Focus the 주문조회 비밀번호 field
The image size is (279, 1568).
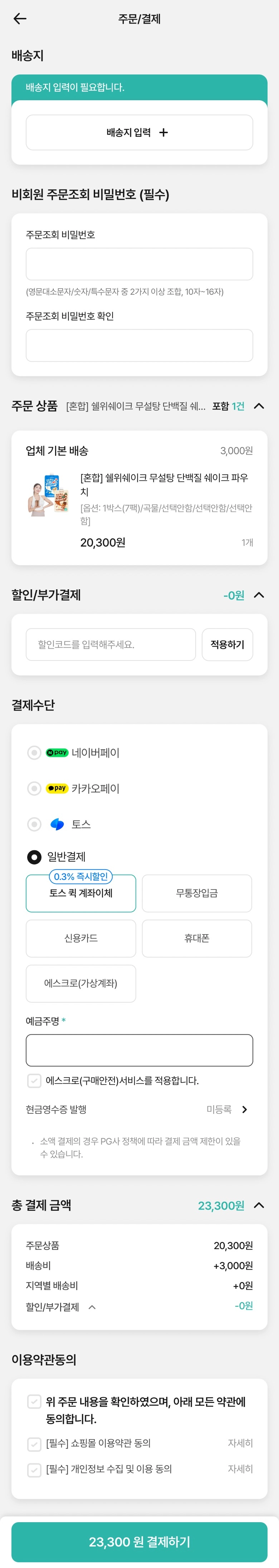pyautogui.click(x=139, y=264)
